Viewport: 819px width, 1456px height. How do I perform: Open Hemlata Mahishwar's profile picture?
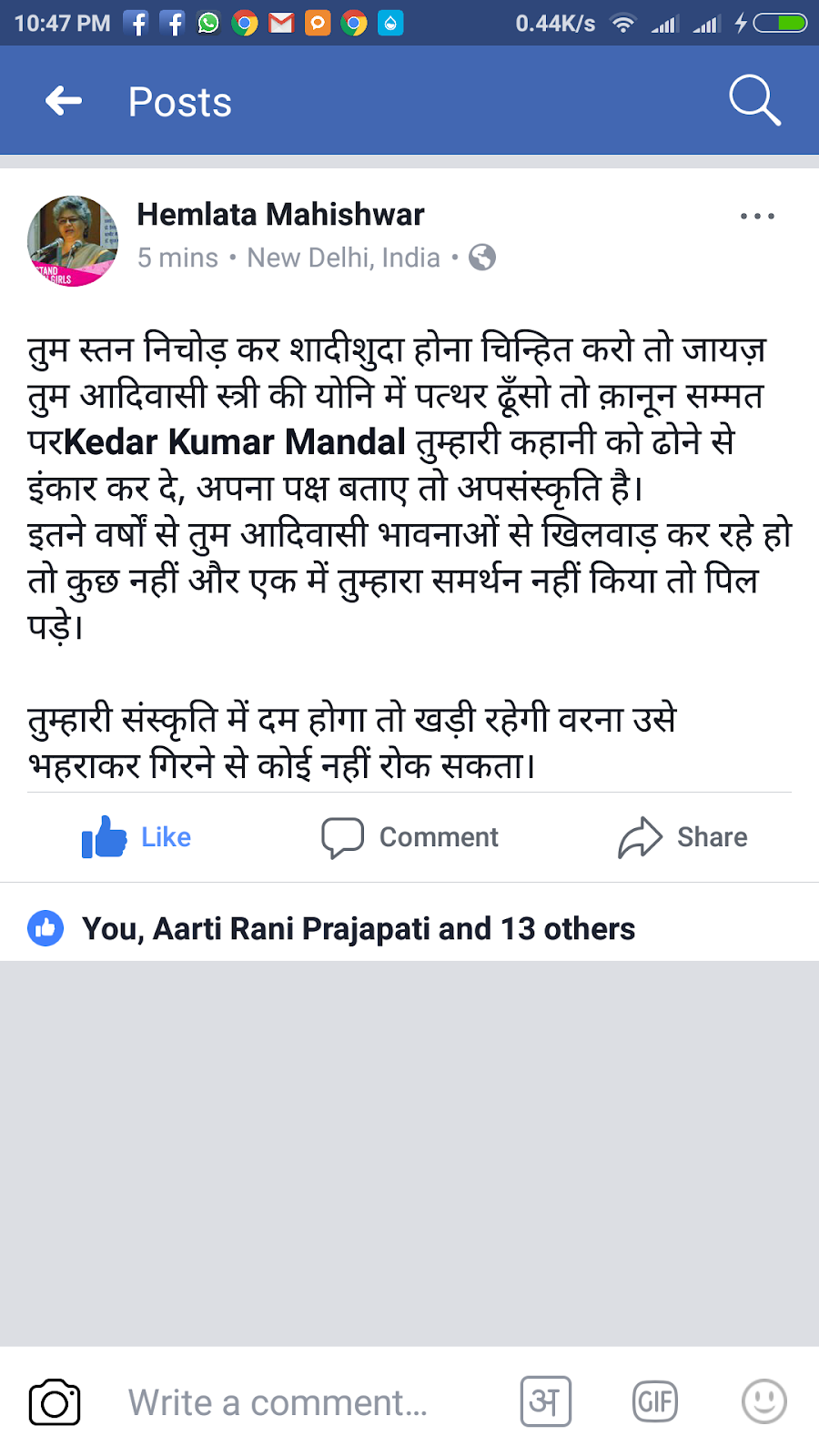[x=73, y=241]
